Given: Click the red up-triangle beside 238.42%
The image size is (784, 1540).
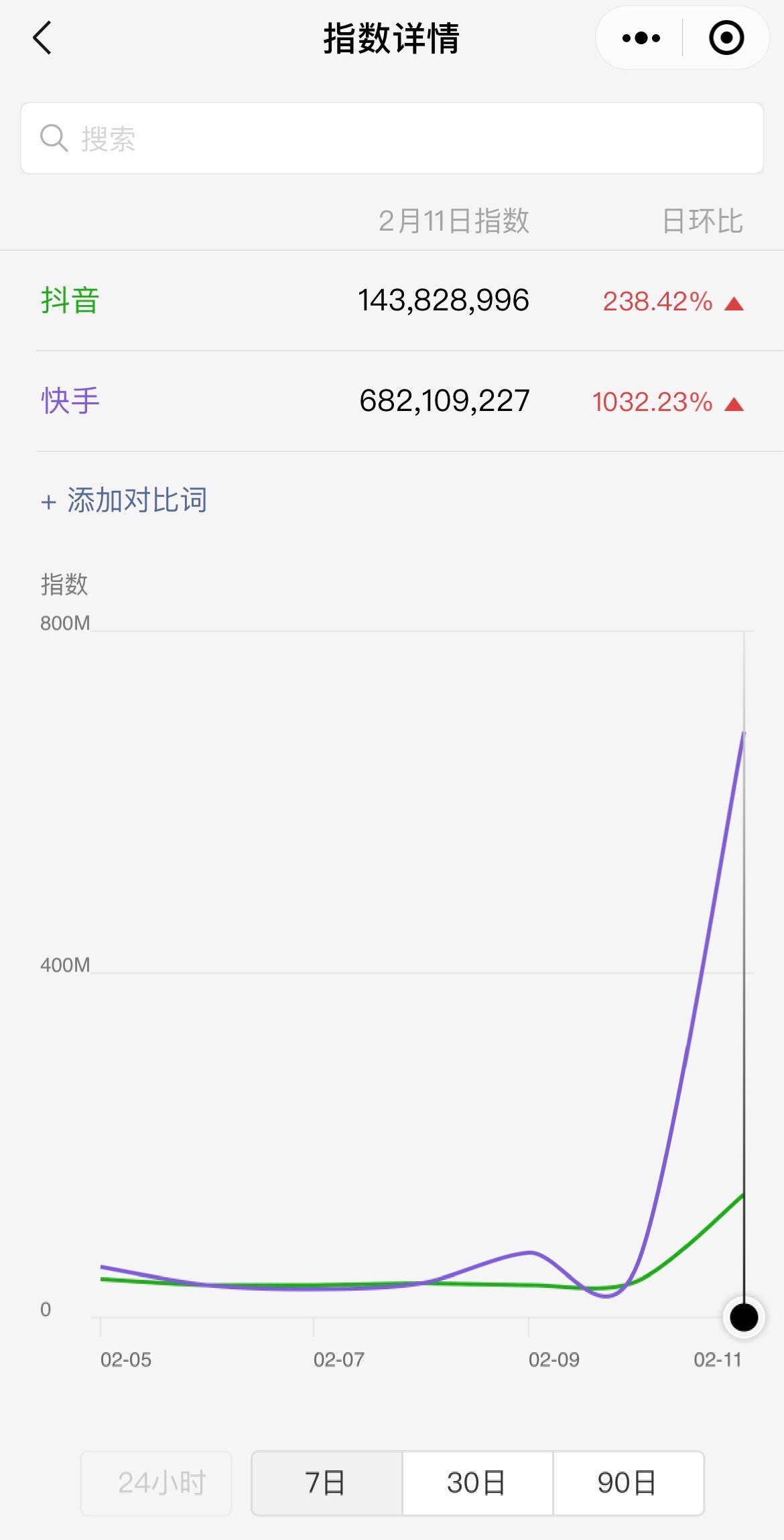Looking at the screenshot, I should (734, 302).
